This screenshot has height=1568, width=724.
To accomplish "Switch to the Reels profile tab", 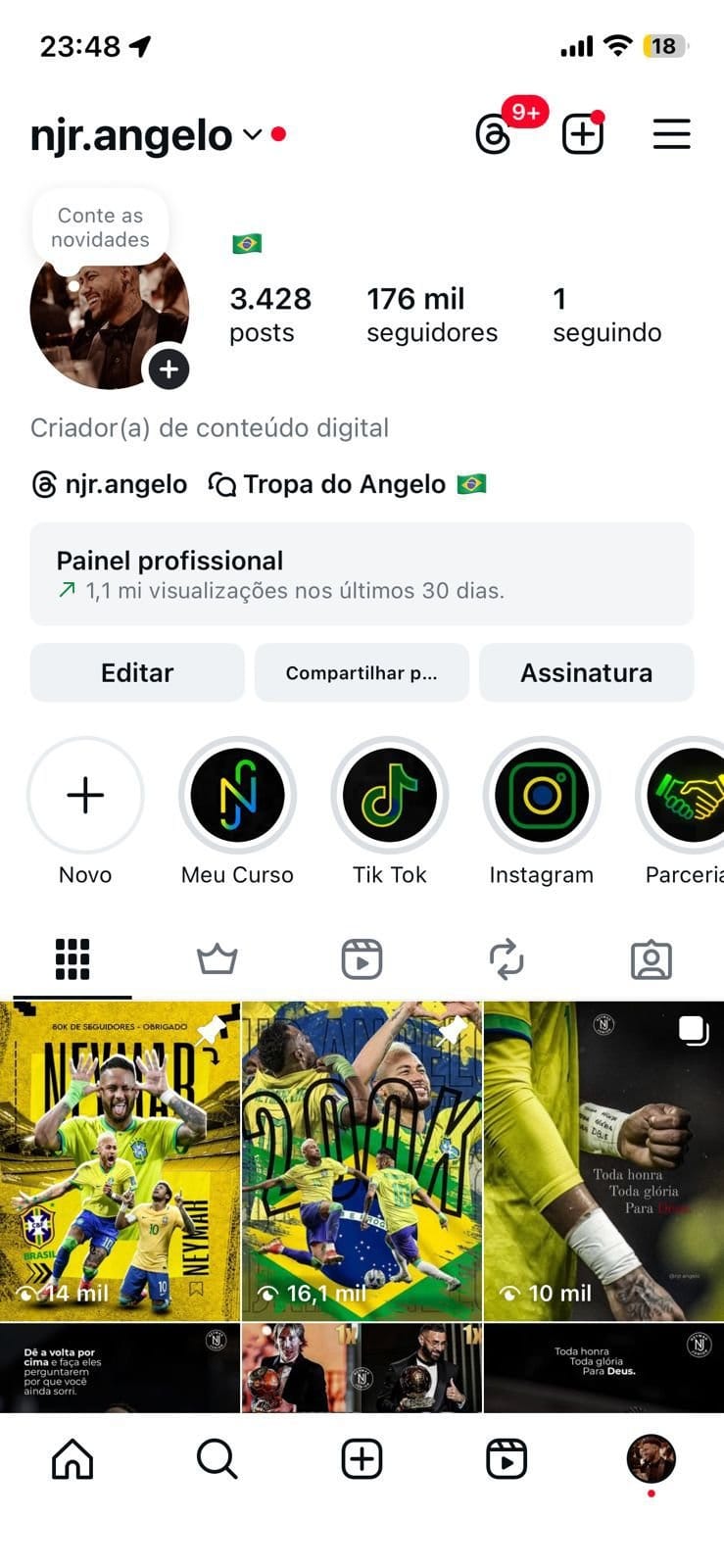I will click(362, 959).
